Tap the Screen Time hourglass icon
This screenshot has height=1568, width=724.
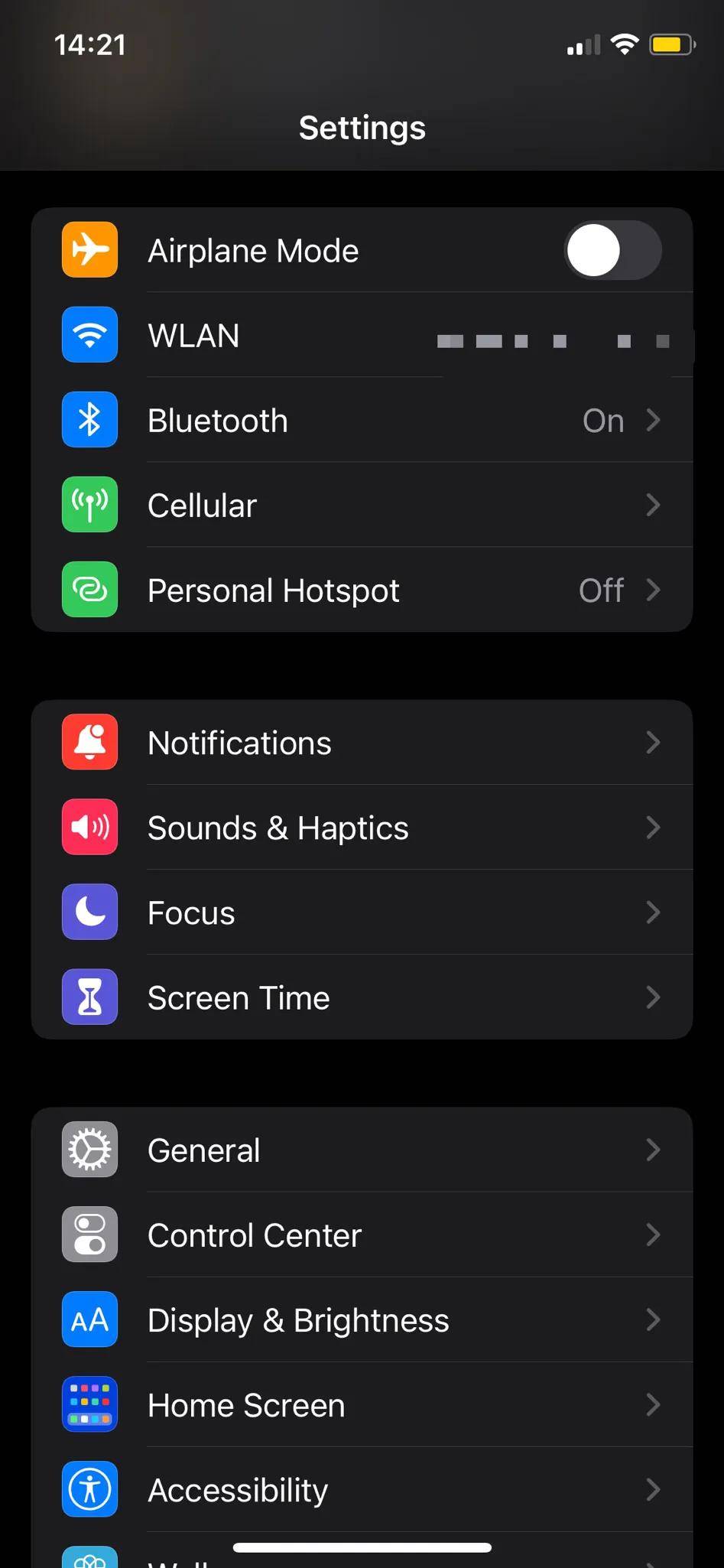point(89,997)
